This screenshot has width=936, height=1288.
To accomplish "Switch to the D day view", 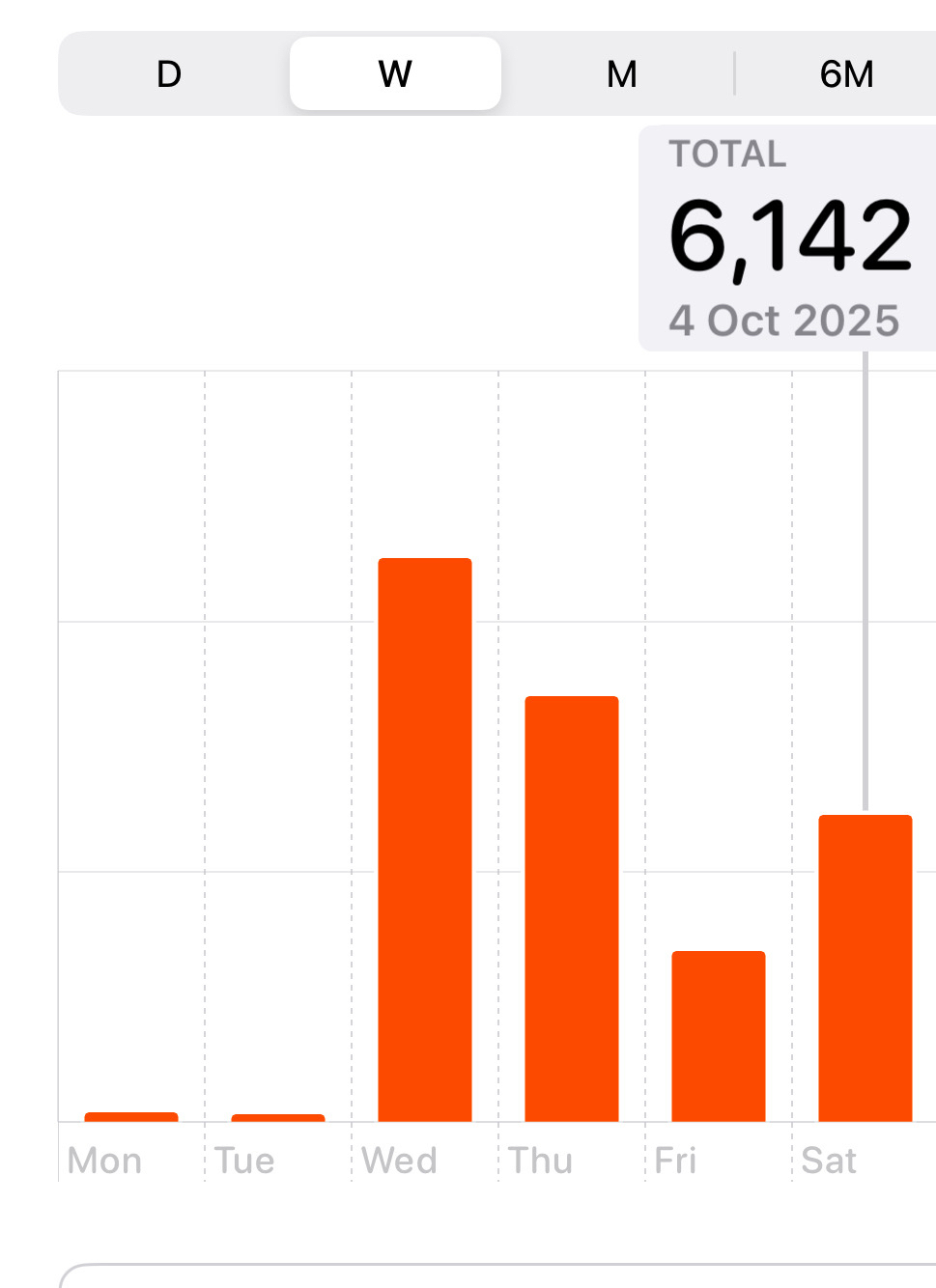I will pyautogui.click(x=169, y=74).
